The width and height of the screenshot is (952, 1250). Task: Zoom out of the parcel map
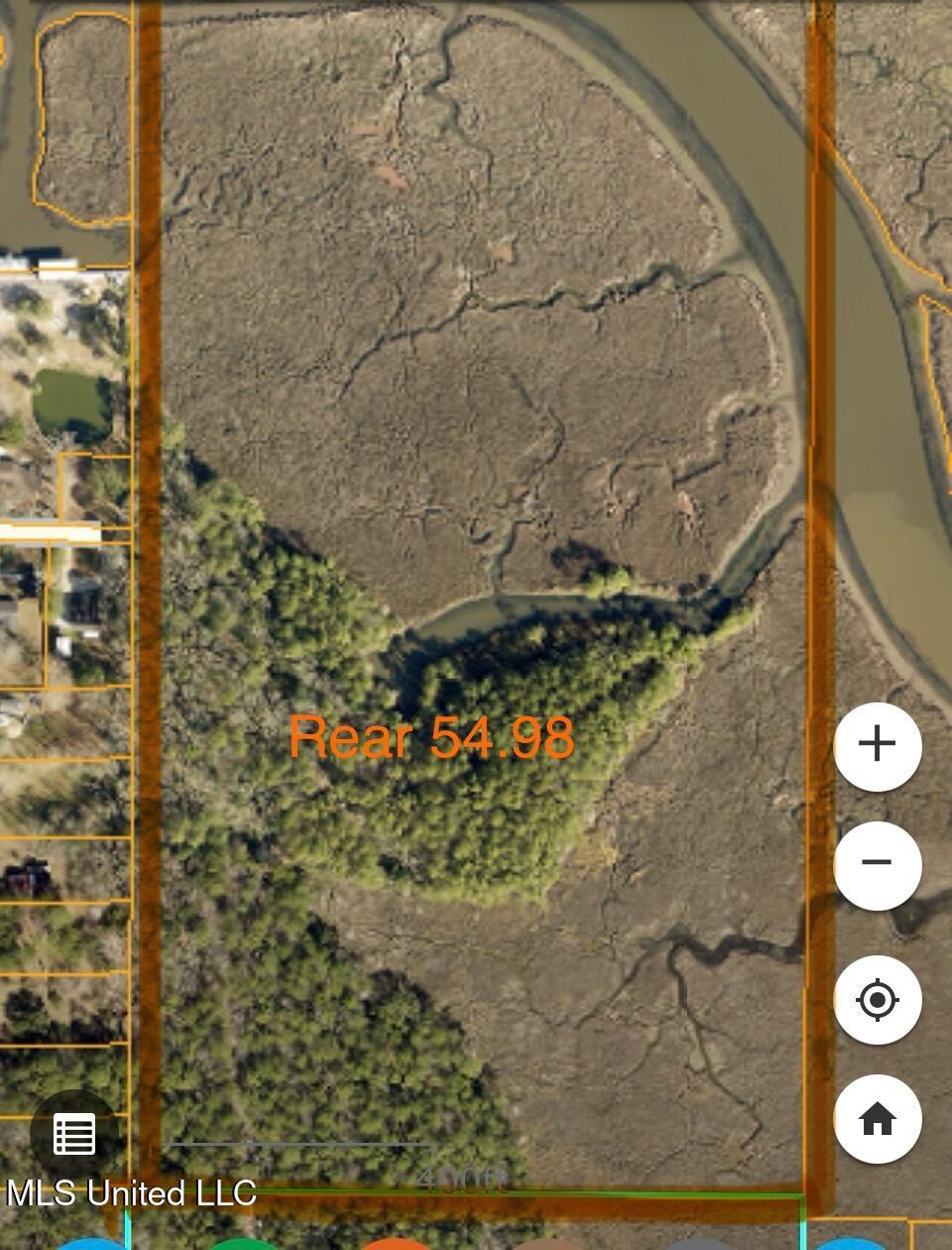pyautogui.click(x=878, y=864)
